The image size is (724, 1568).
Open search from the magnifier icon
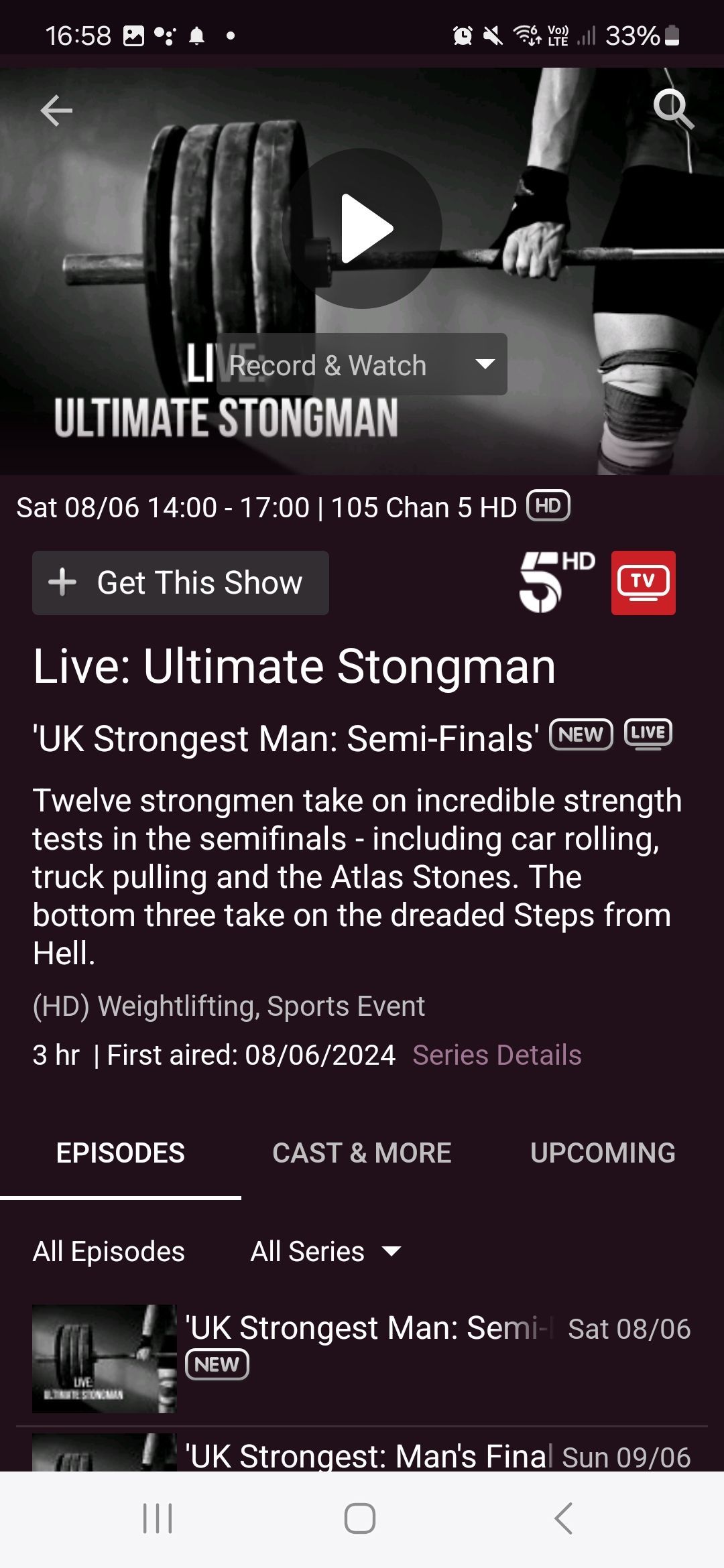673,109
